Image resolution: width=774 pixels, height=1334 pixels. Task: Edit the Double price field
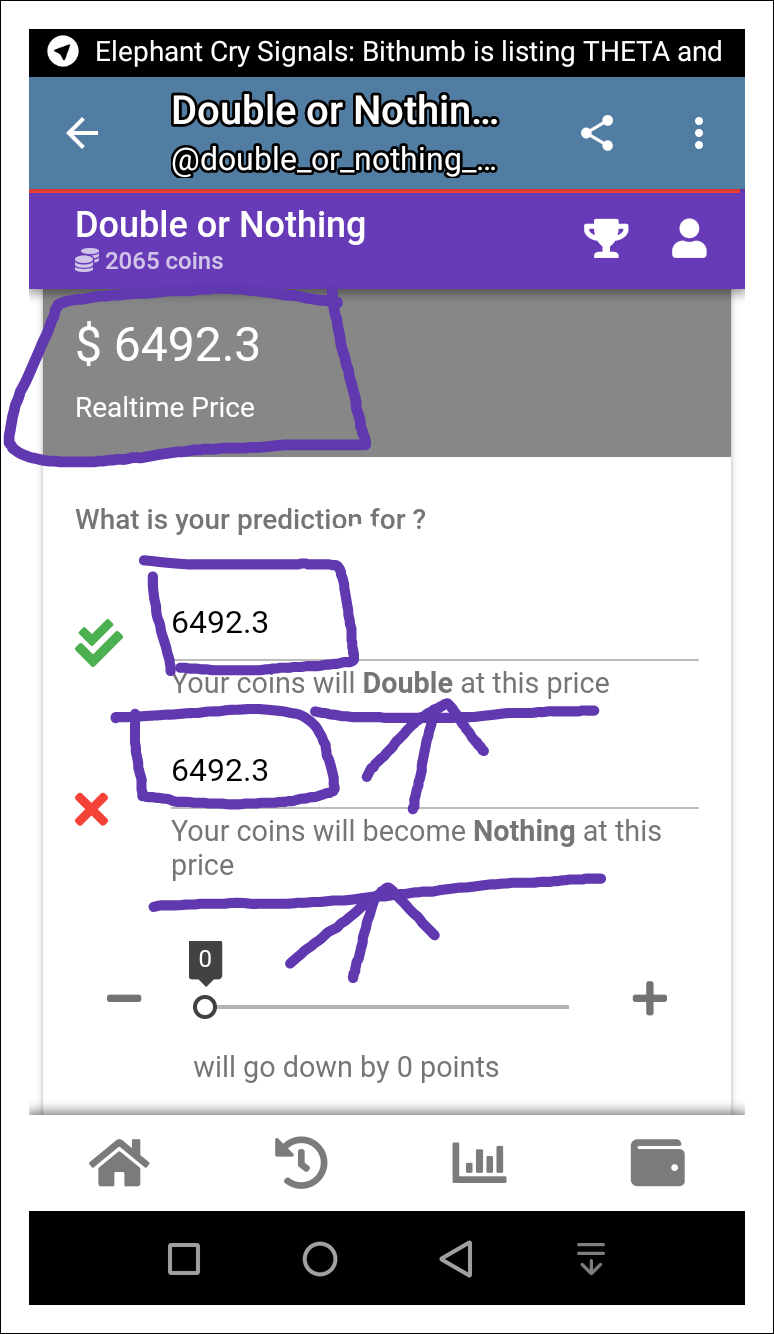click(x=434, y=624)
